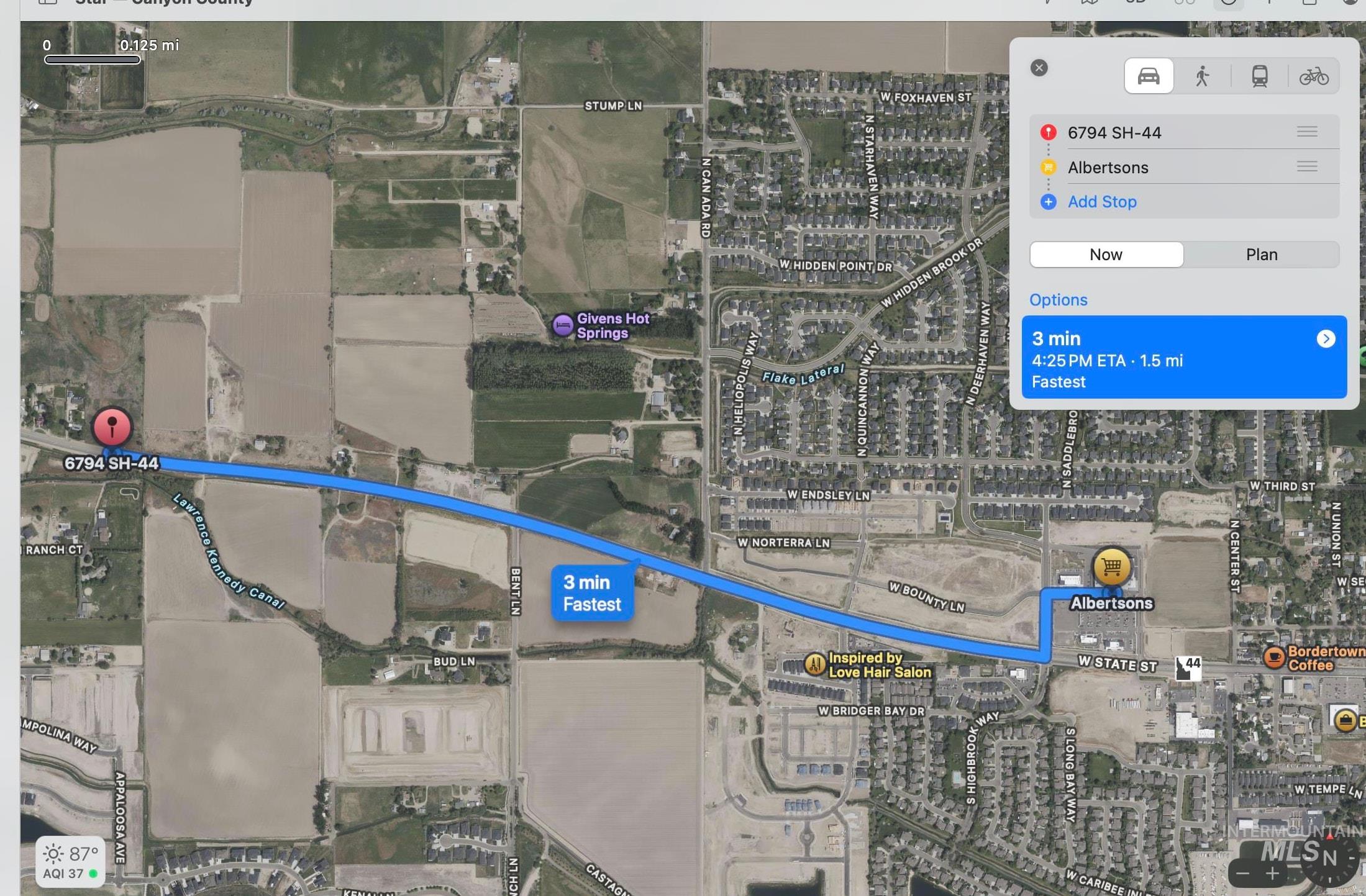Screen dimensions: 1366x896
Task: Open route Options
Action: tap(1058, 300)
